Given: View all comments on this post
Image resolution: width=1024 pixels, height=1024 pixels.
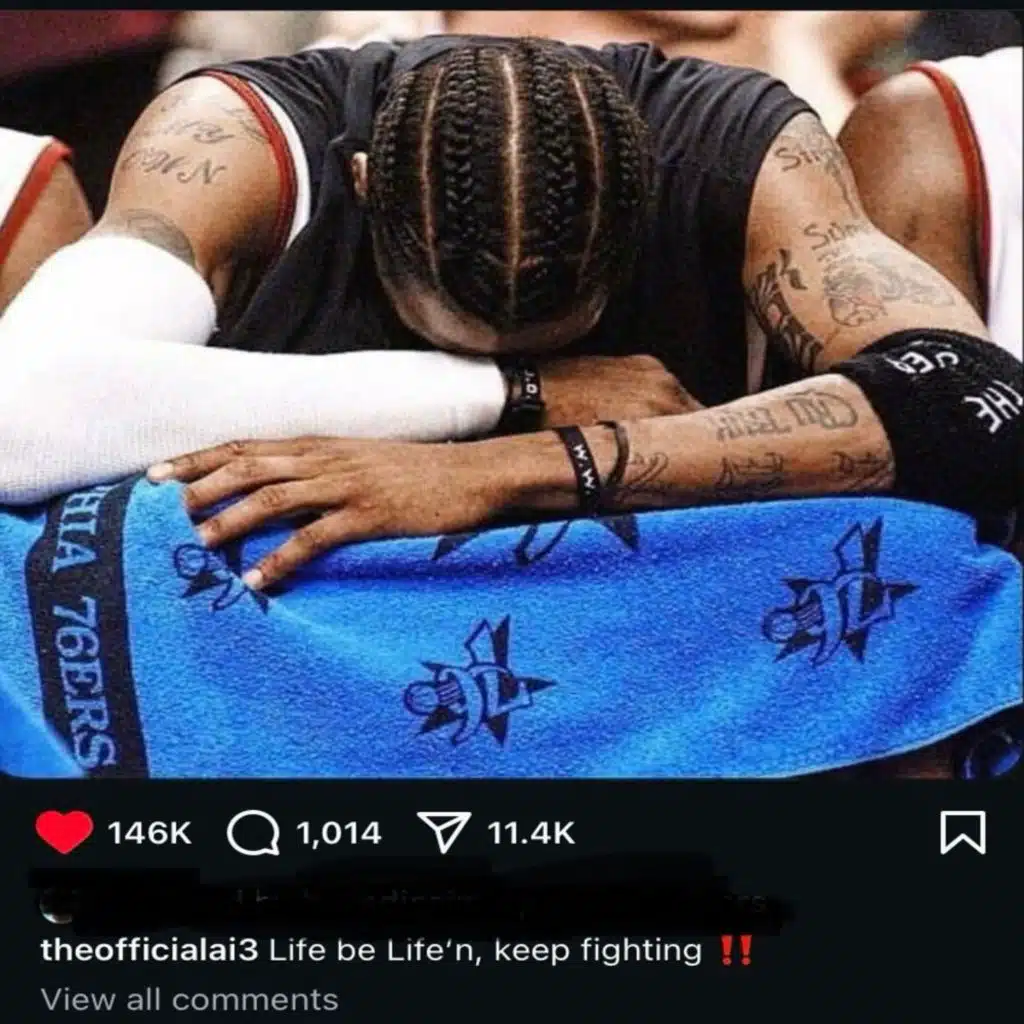Looking at the screenshot, I should [189, 1000].
